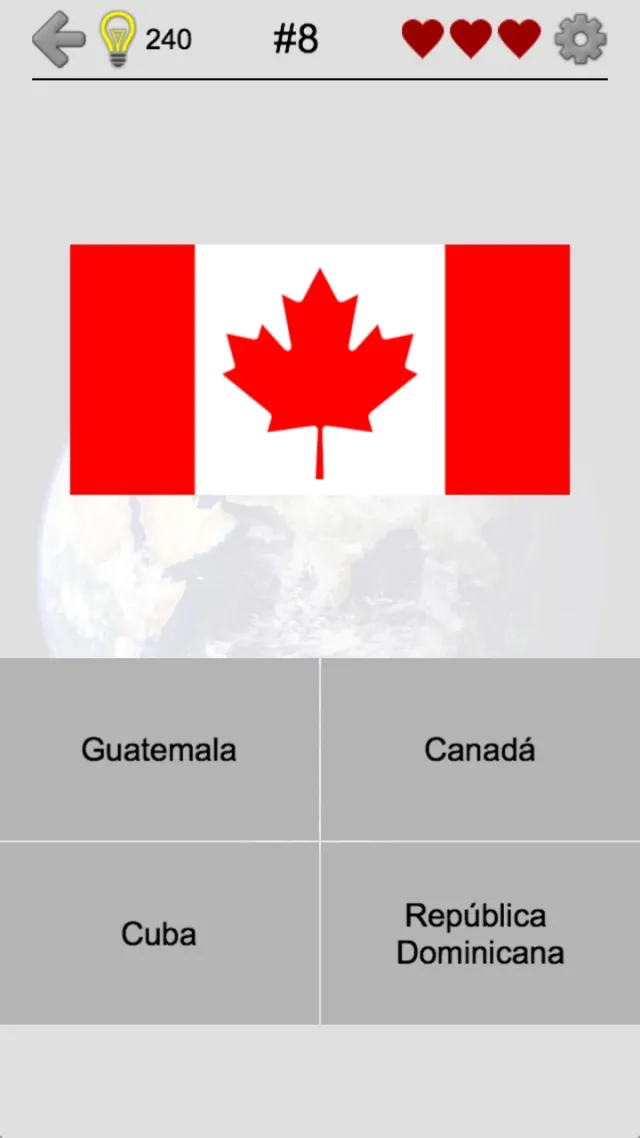Pick Cuba as the answer
This screenshot has width=640, height=1138.
[159, 933]
